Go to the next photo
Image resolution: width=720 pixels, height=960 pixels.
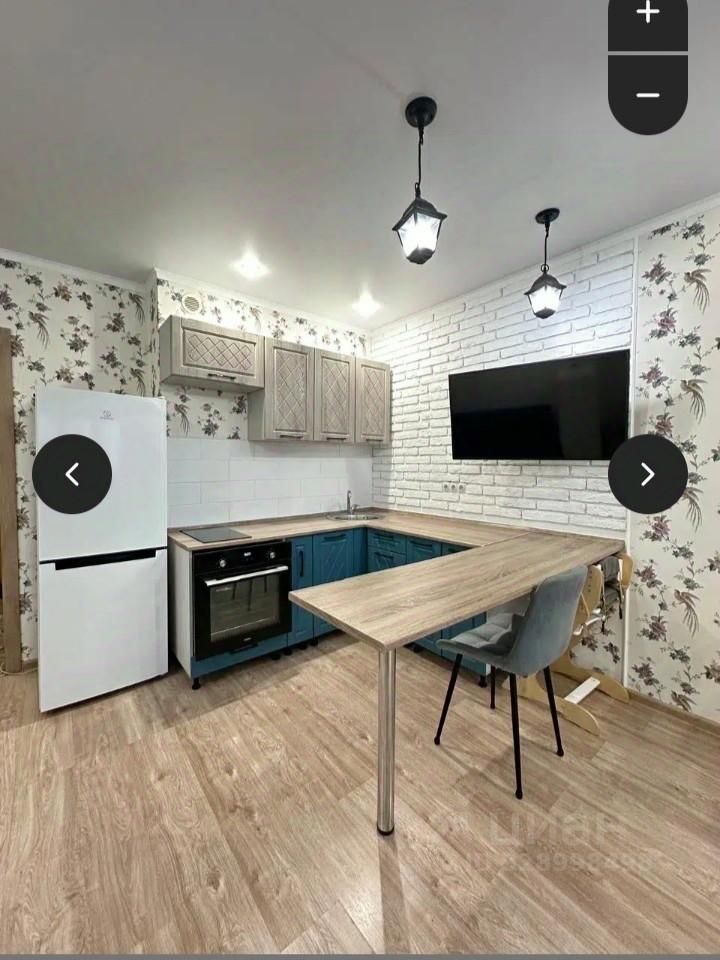648,474
